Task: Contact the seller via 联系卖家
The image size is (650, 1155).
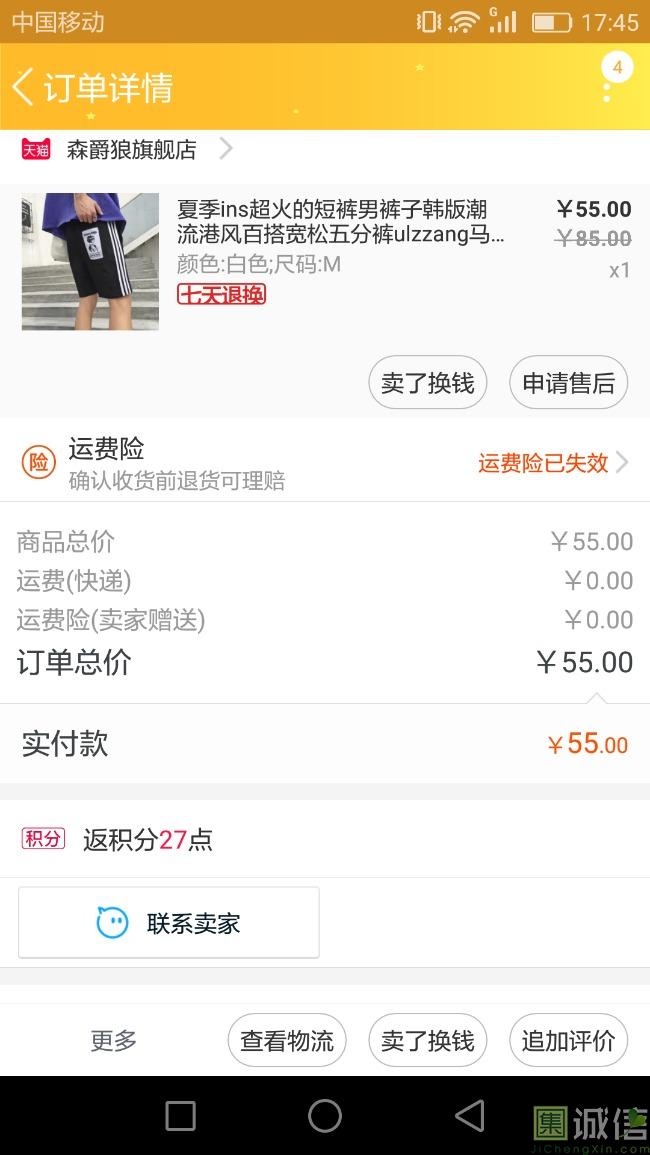Action: [169, 923]
